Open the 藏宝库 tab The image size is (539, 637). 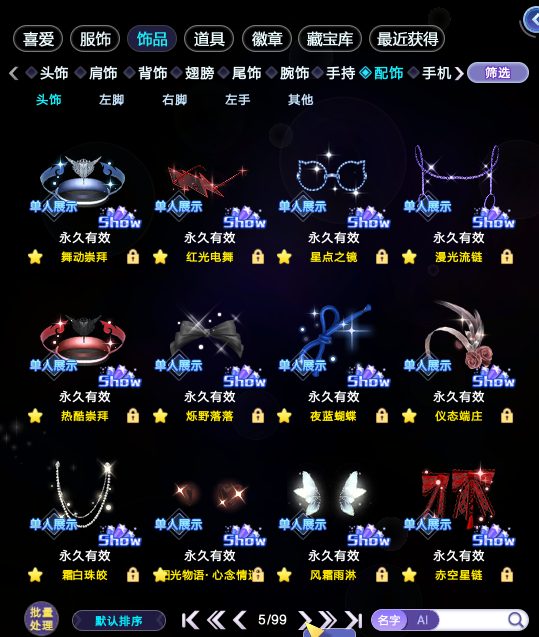pyautogui.click(x=329, y=39)
